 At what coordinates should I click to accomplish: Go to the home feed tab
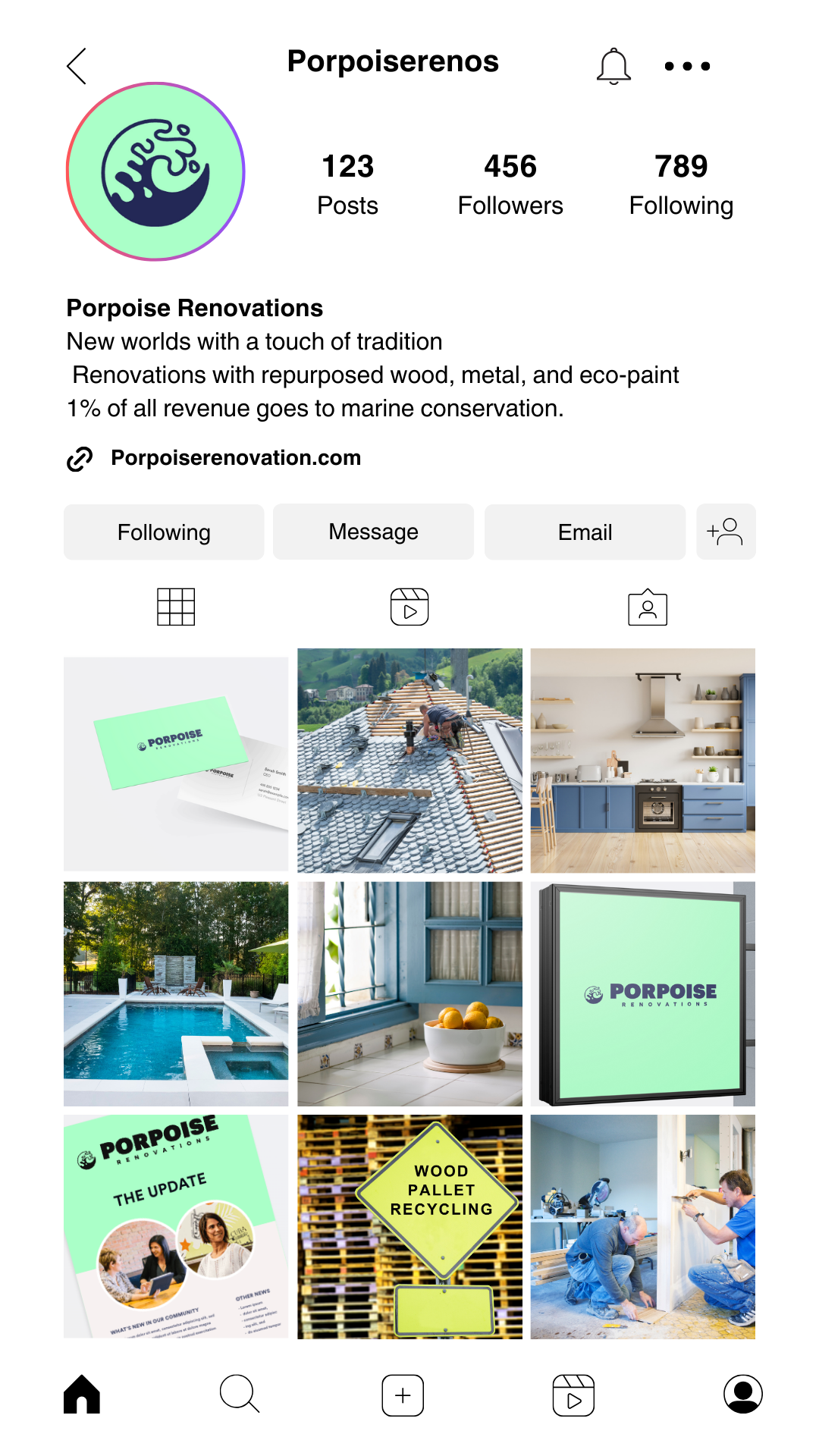click(82, 1395)
